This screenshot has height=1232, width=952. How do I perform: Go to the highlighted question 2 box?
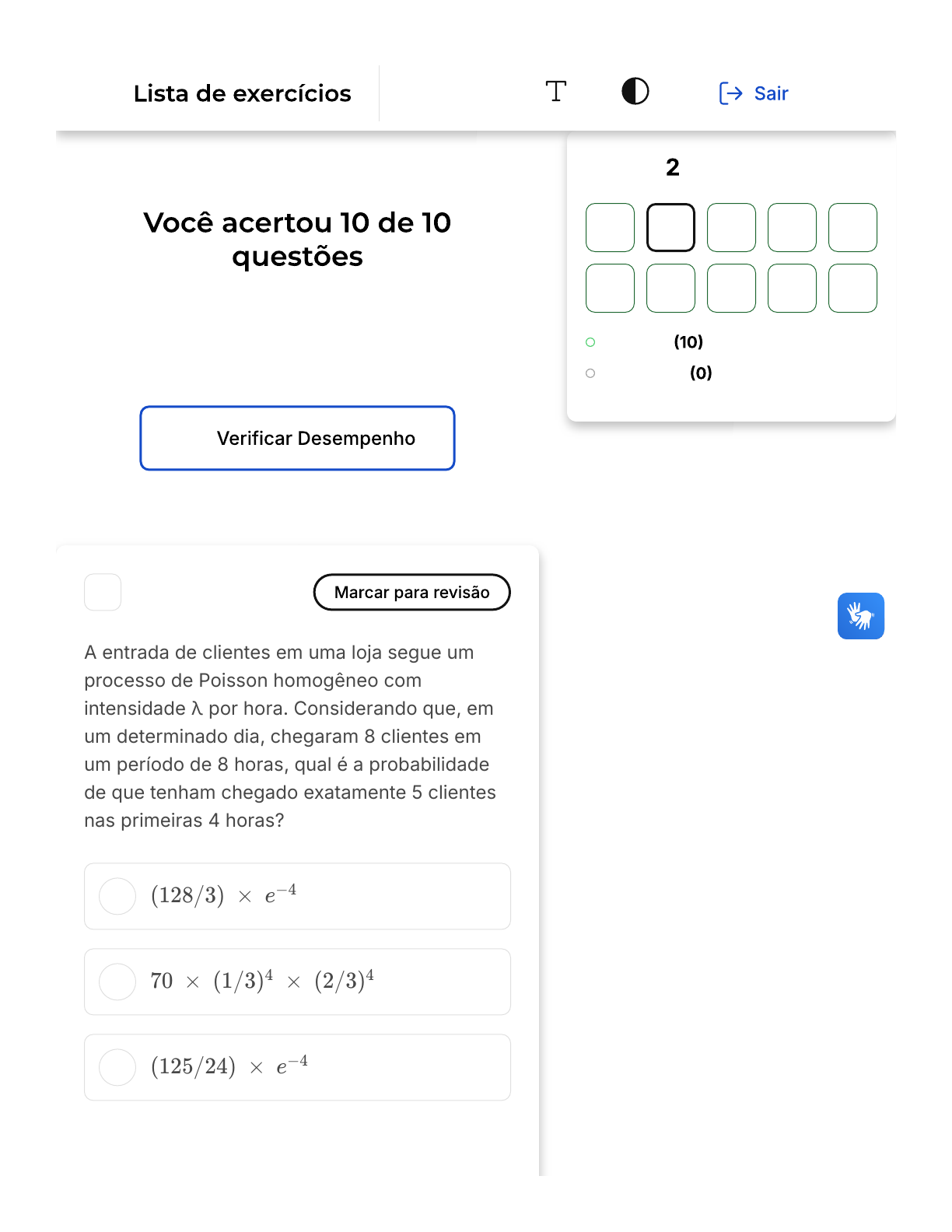(x=670, y=227)
